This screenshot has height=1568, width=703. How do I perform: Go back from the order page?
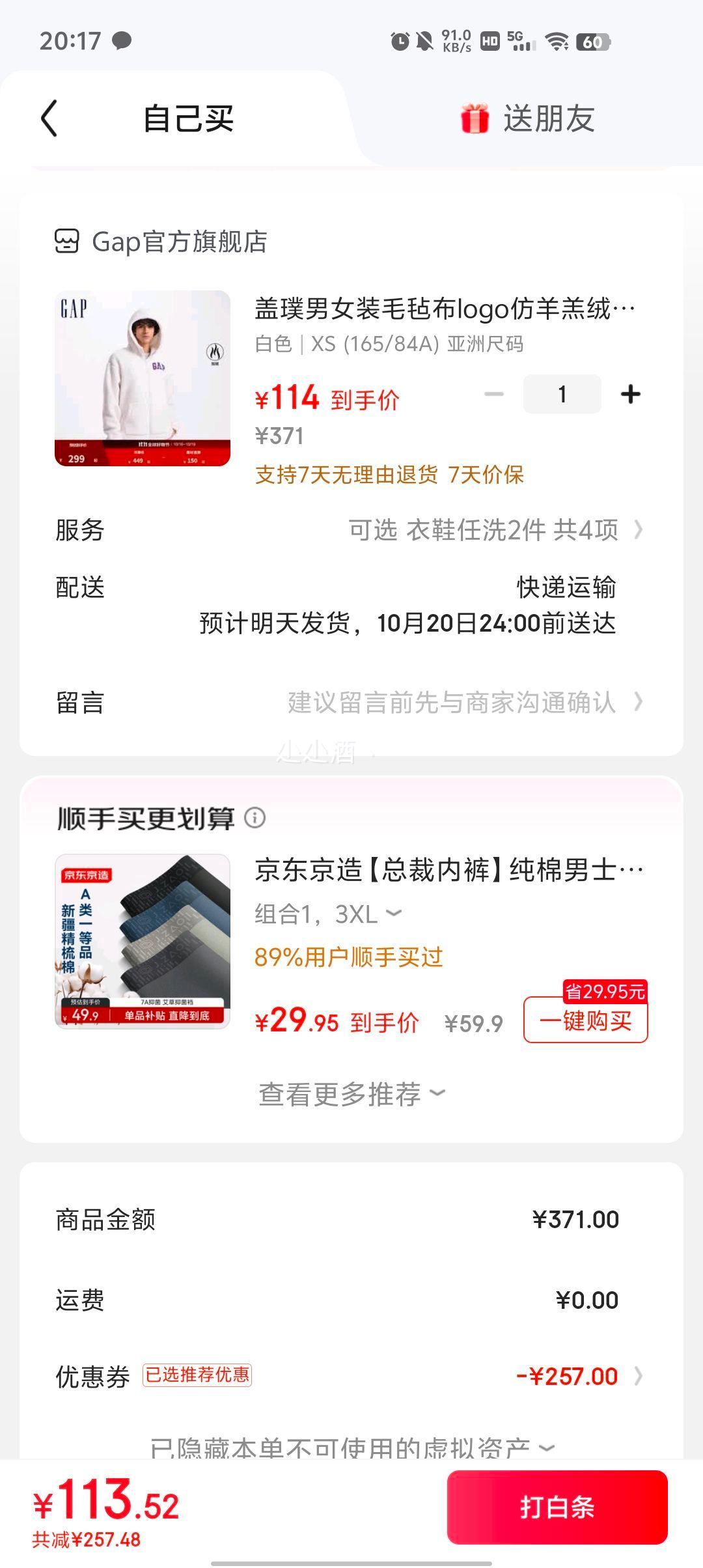point(49,119)
